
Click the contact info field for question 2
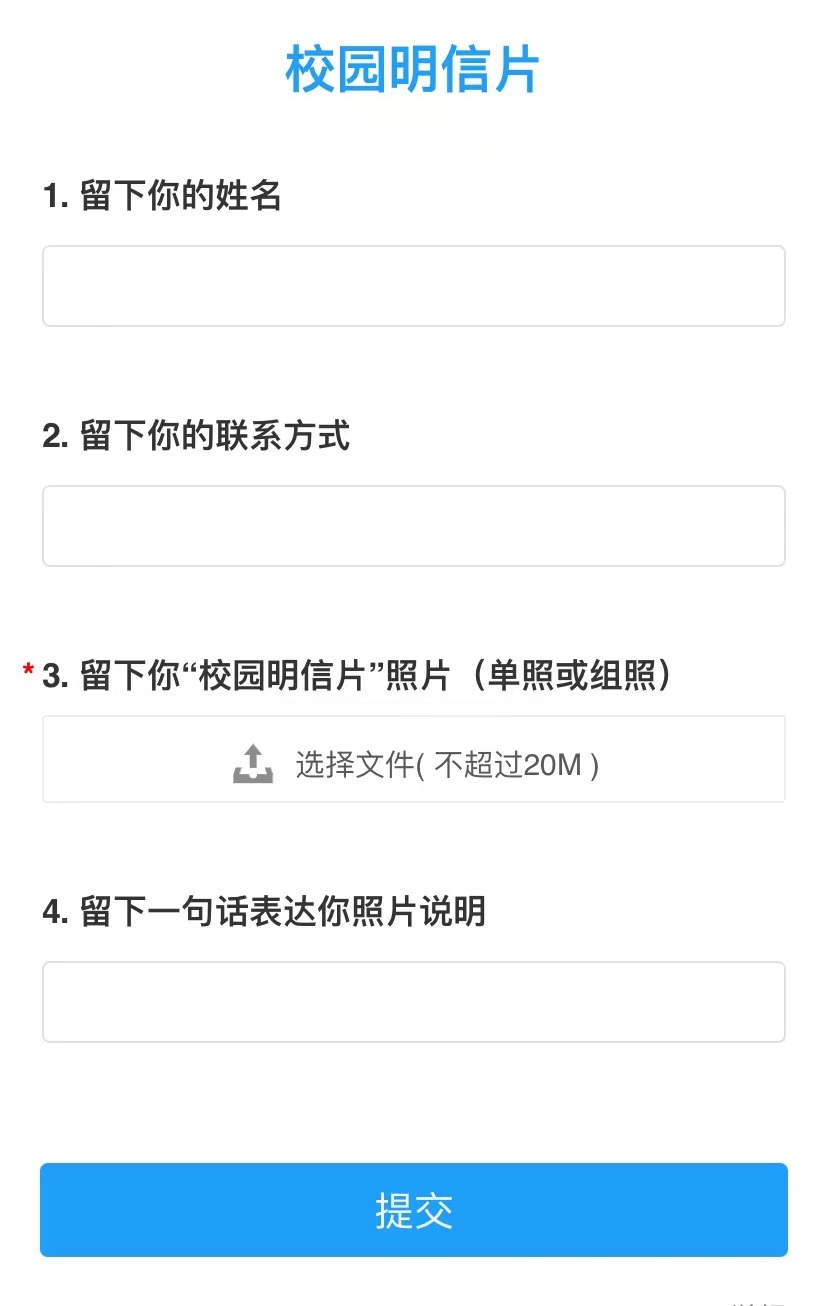click(x=414, y=526)
